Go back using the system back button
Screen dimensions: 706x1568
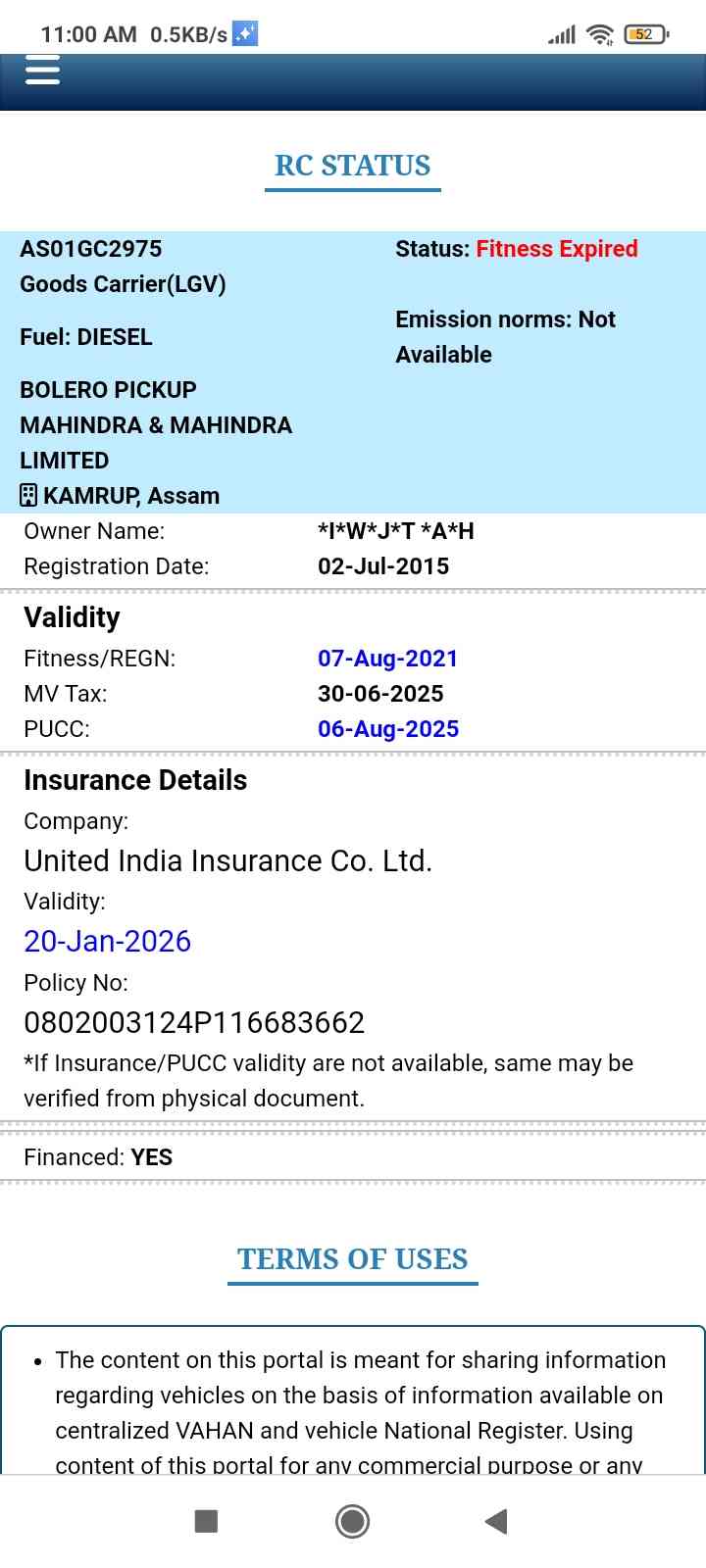[496, 1521]
